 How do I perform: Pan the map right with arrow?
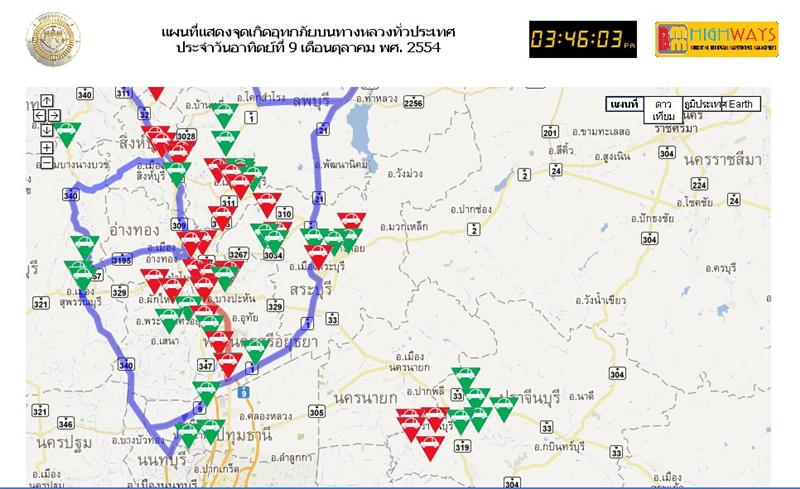54,115
